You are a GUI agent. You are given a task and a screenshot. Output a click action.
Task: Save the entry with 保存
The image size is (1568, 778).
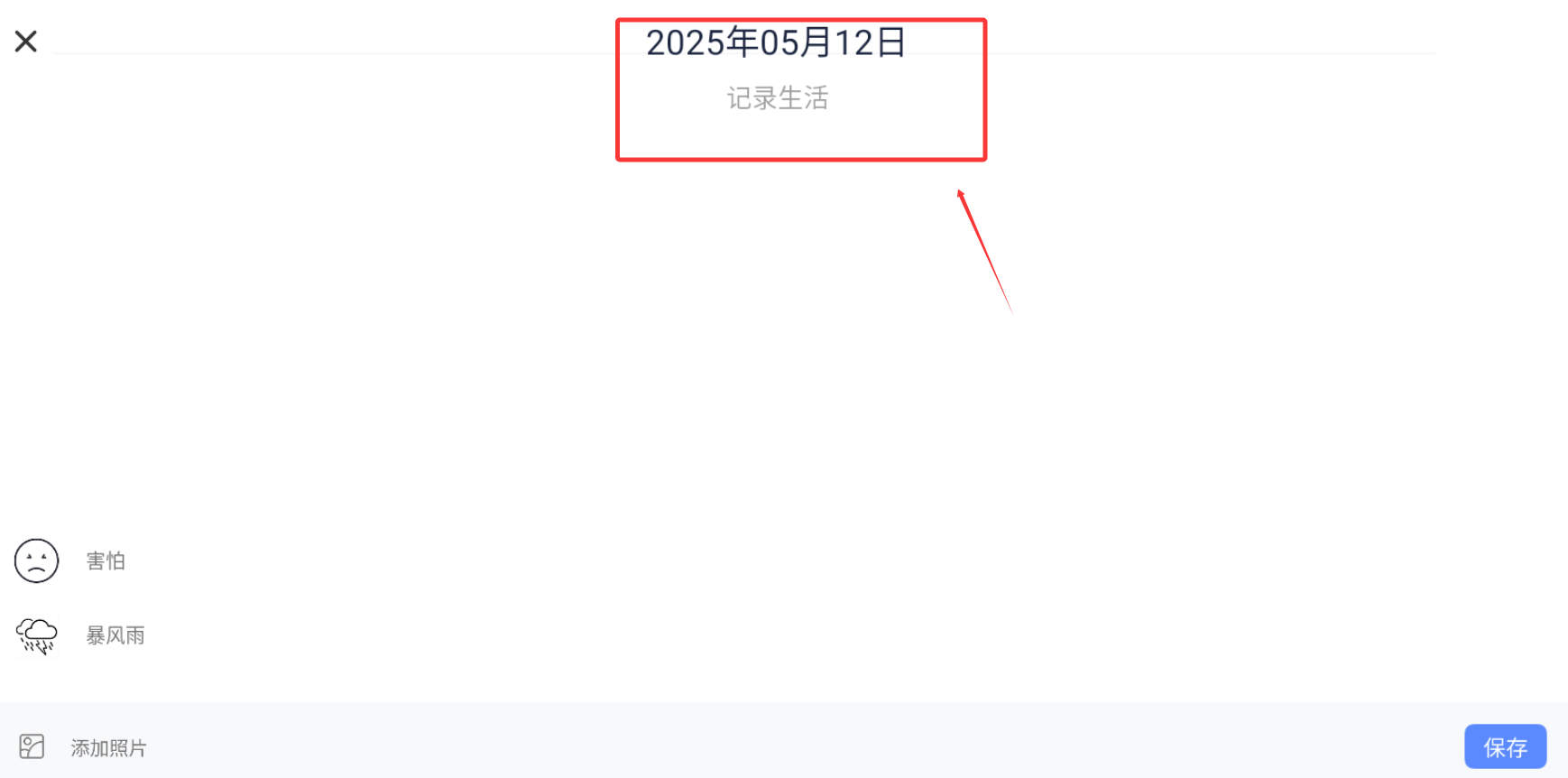[x=1504, y=746]
